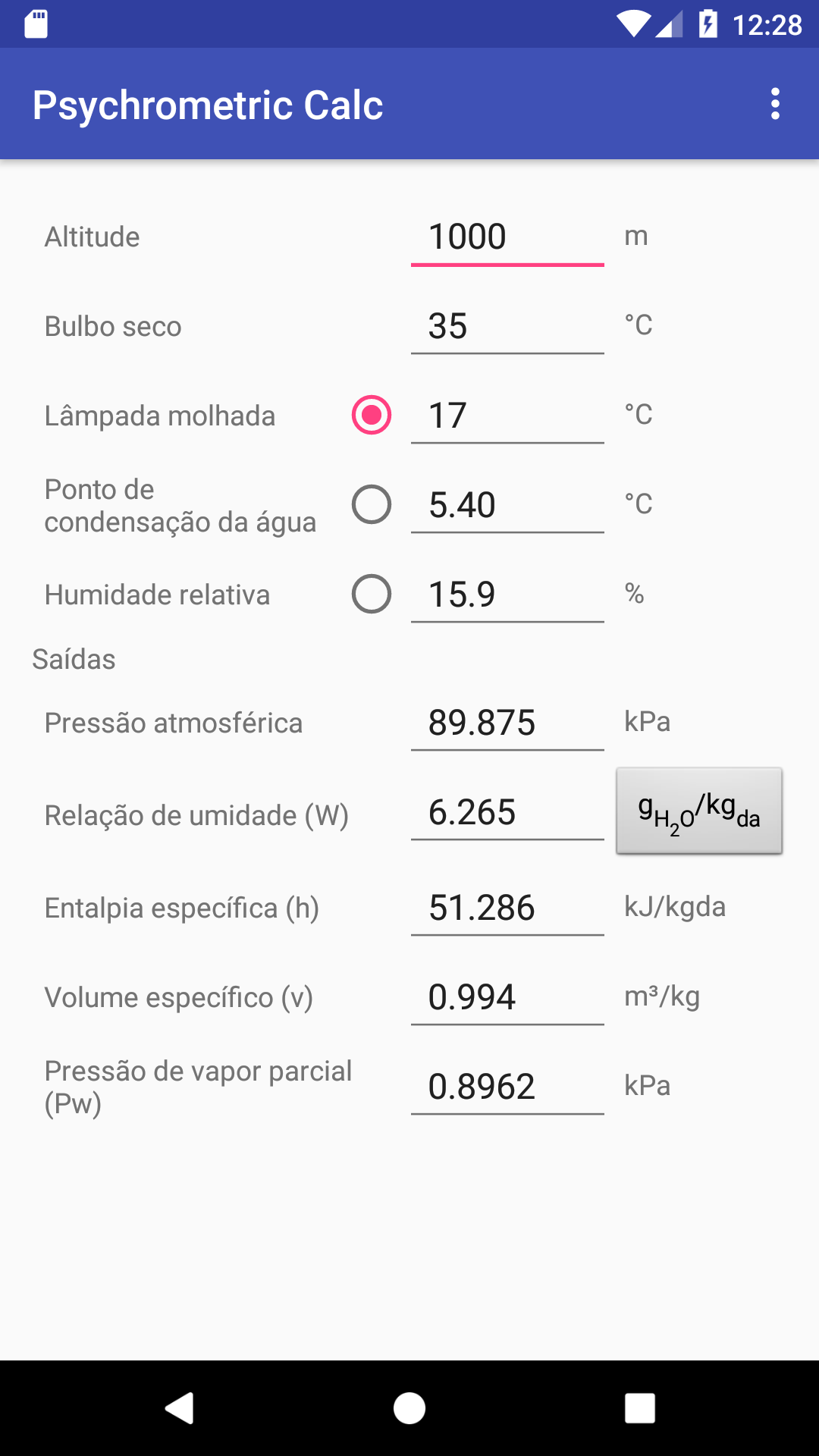Tap the Pressão atmosférica output field

click(x=507, y=723)
